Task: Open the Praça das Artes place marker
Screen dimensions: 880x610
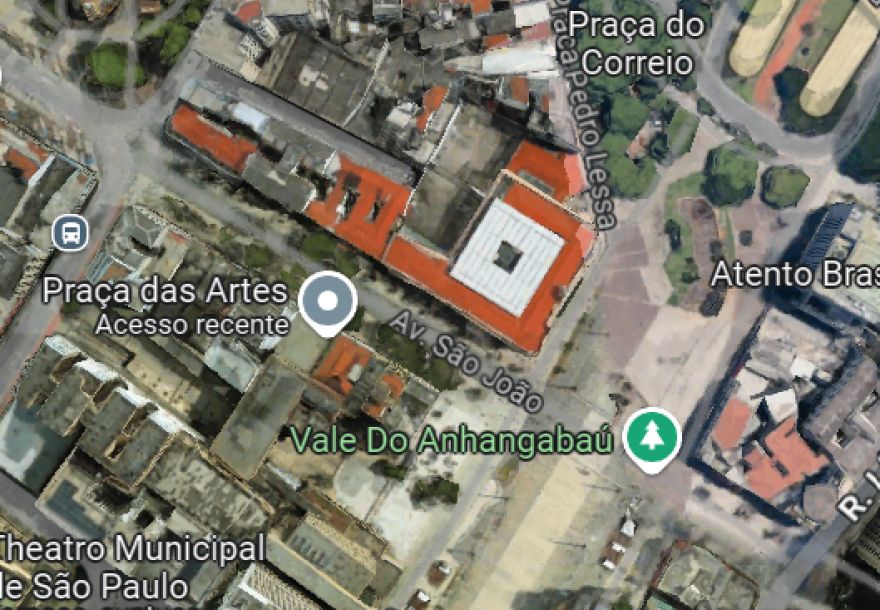Action: 329,301
